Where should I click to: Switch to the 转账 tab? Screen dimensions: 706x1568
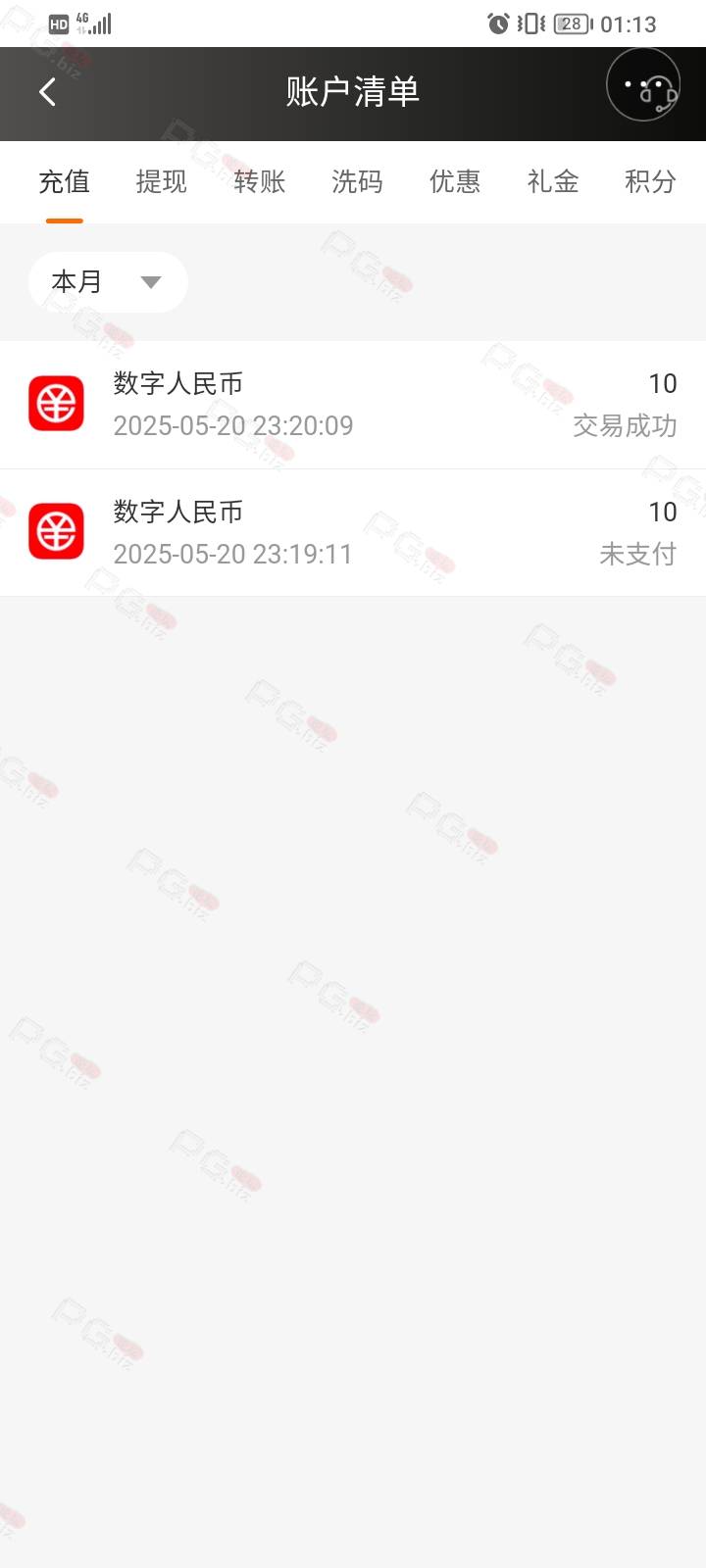pyautogui.click(x=259, y=181)
